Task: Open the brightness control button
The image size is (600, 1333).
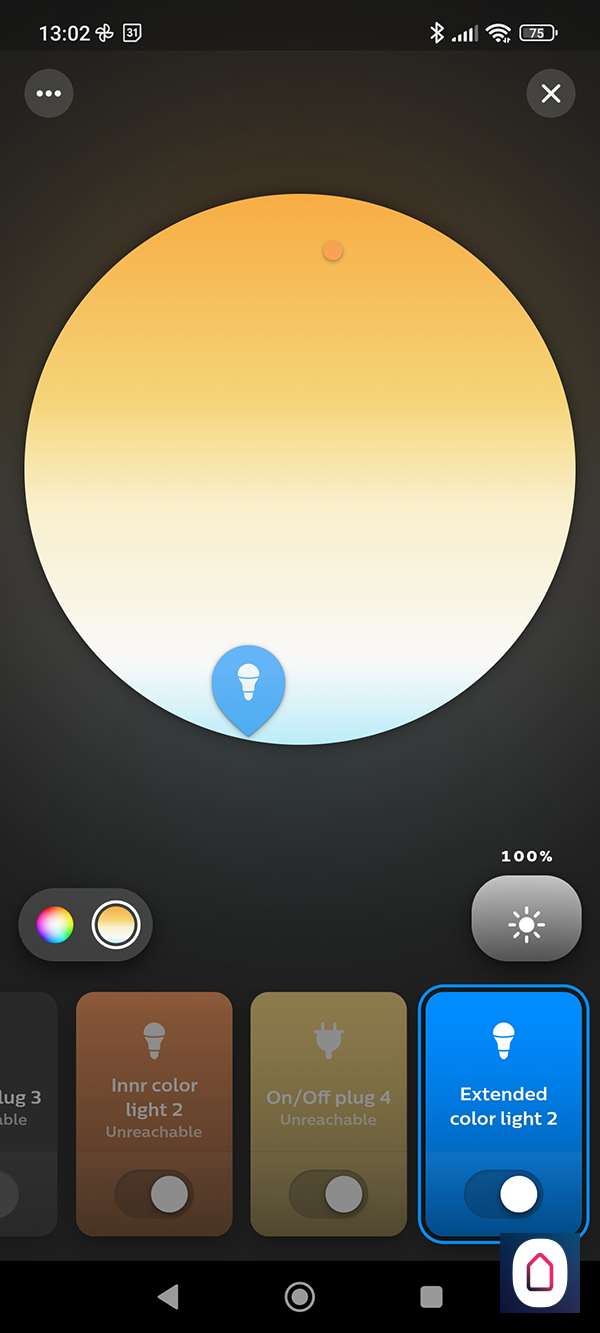Action: click(x=526, y=919)
